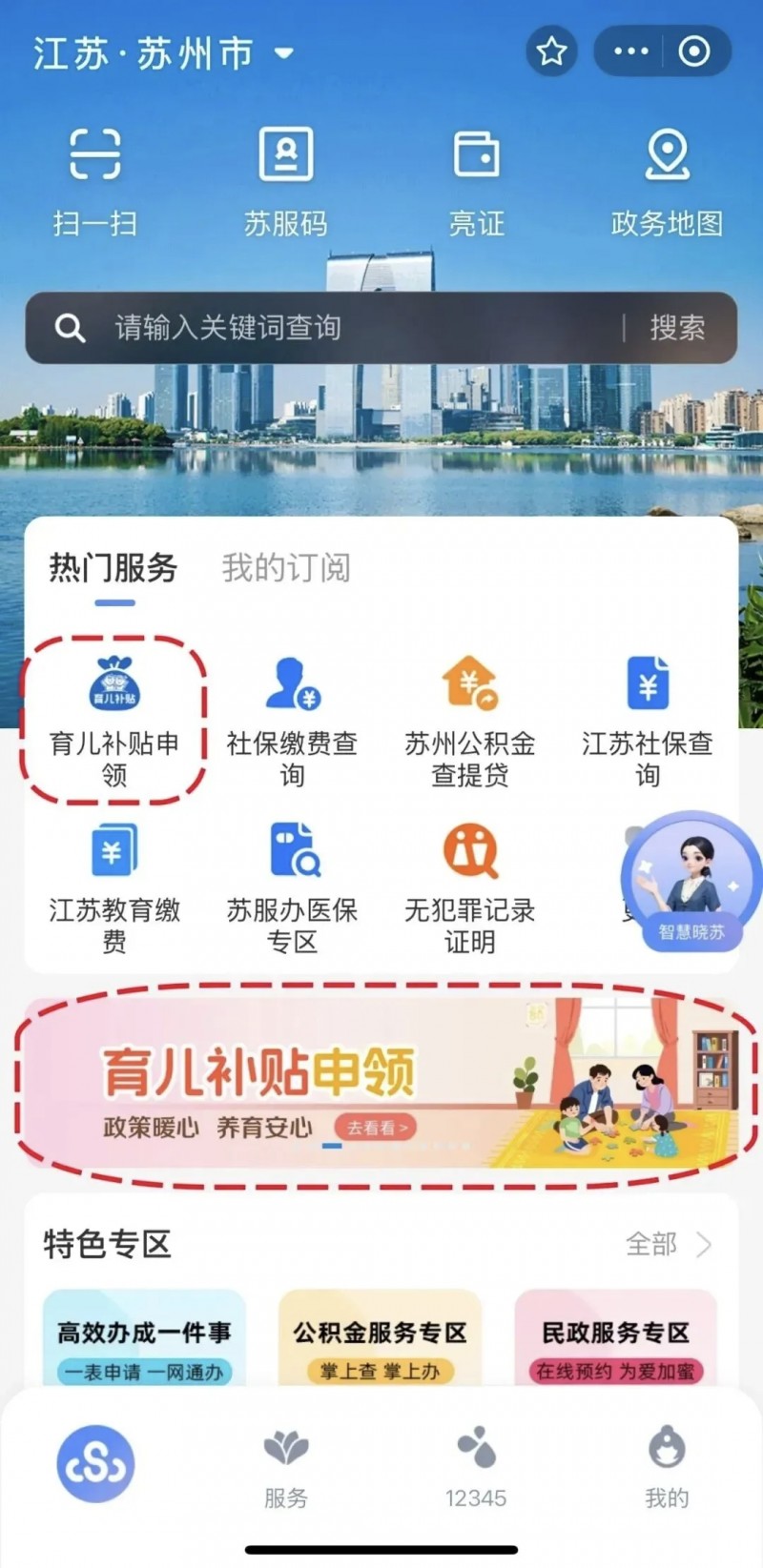Switch to the 12345 tab
The image size is (763, 1568).
[x=475, y=1466]
